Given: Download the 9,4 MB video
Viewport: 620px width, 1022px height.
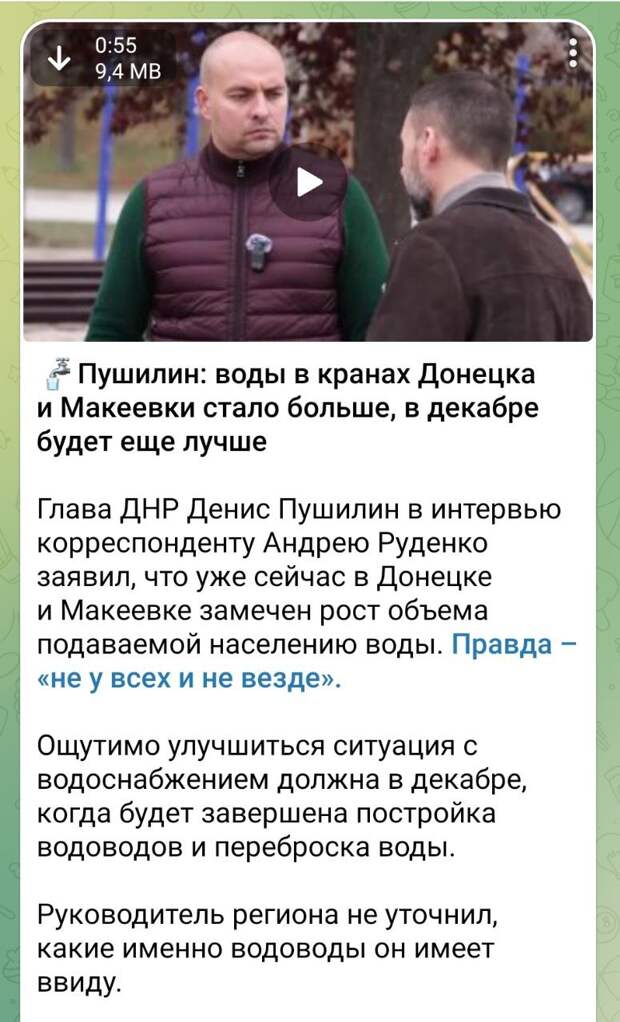Looking at the screenshot, I should (62, 58).
